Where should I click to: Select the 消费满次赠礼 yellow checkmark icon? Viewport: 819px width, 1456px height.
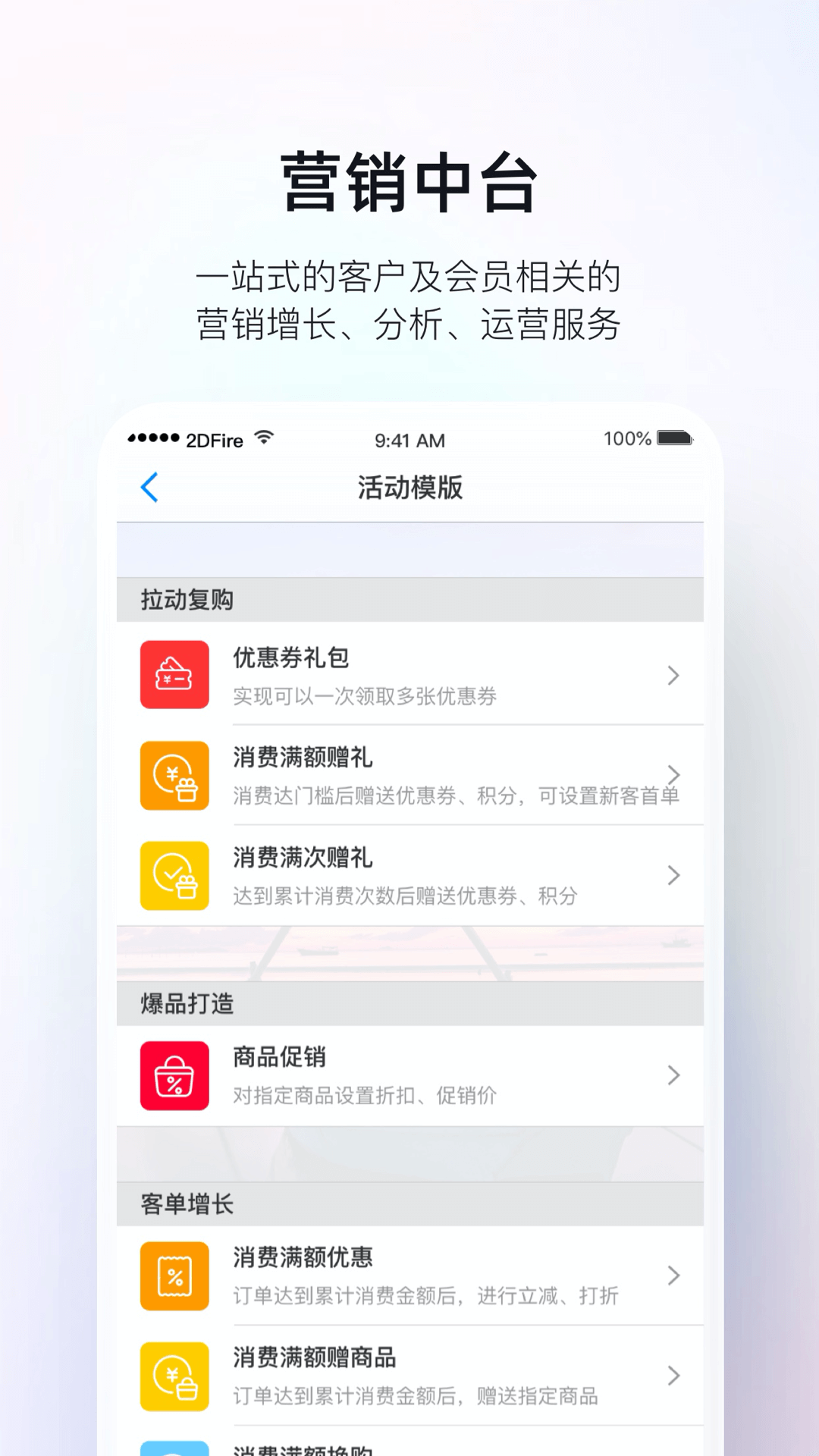[x=174, y=876]
